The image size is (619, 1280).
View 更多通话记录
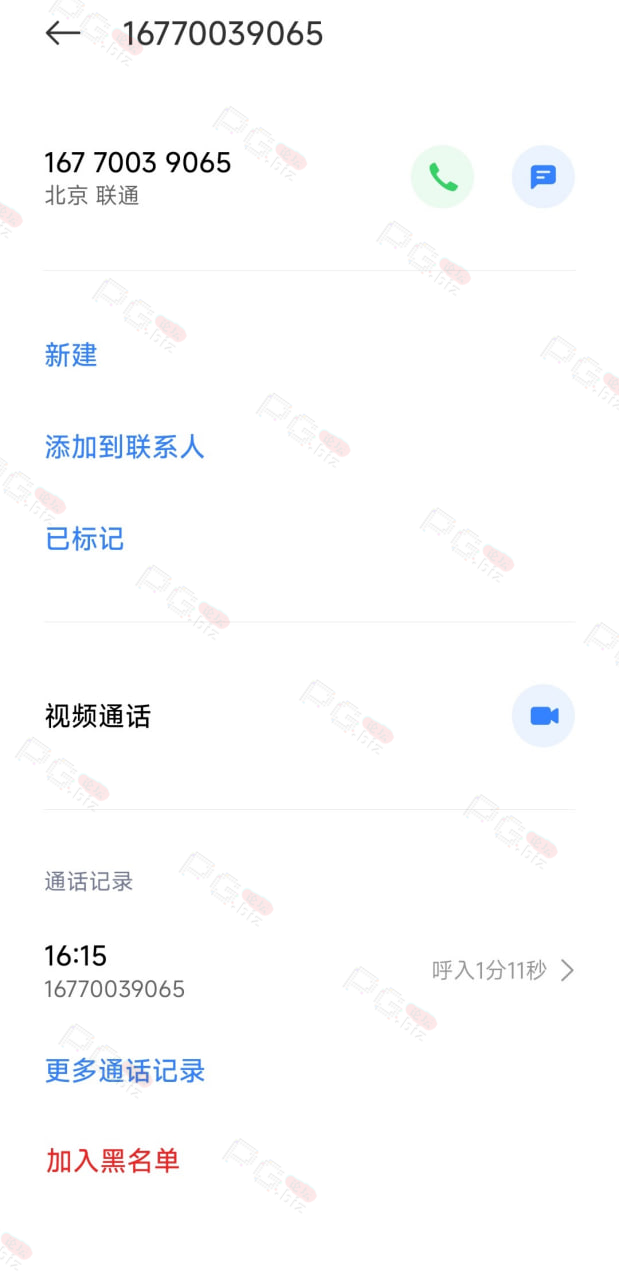125,1071
